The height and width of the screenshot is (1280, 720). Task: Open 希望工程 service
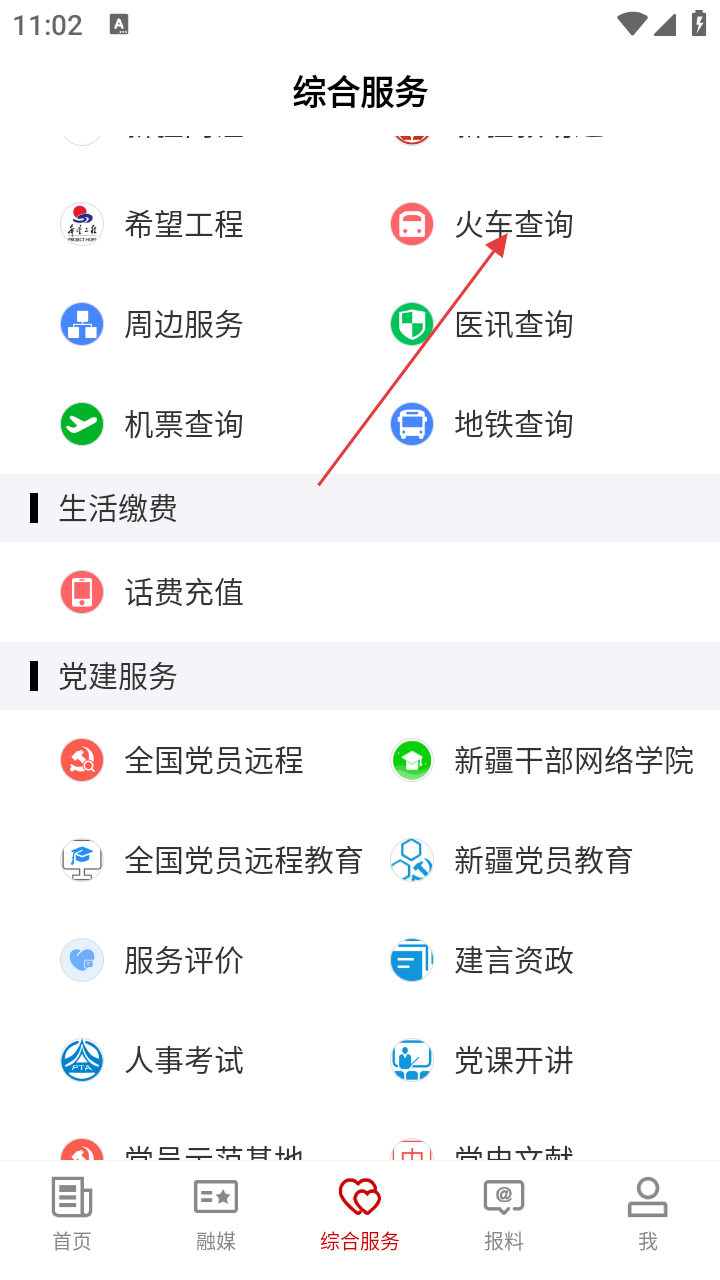(x=152, y=224)
